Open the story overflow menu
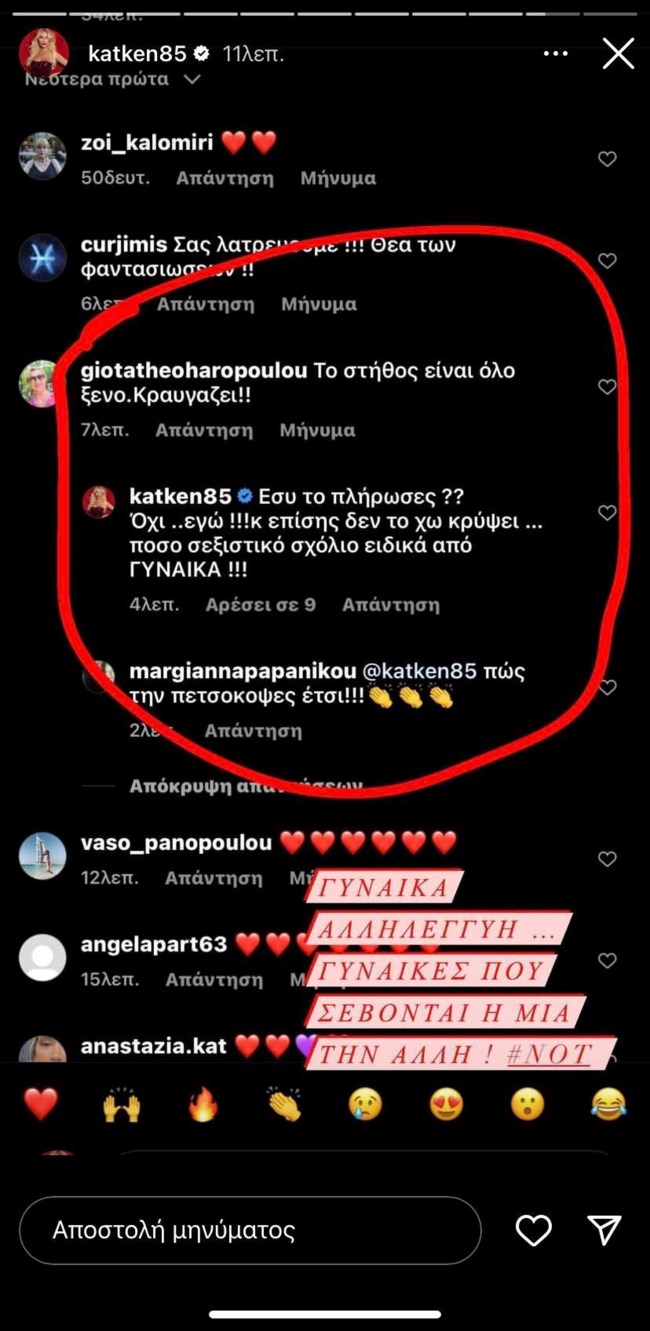The width and height of the screenshot is (650, 1331). (x=556, y=54)
